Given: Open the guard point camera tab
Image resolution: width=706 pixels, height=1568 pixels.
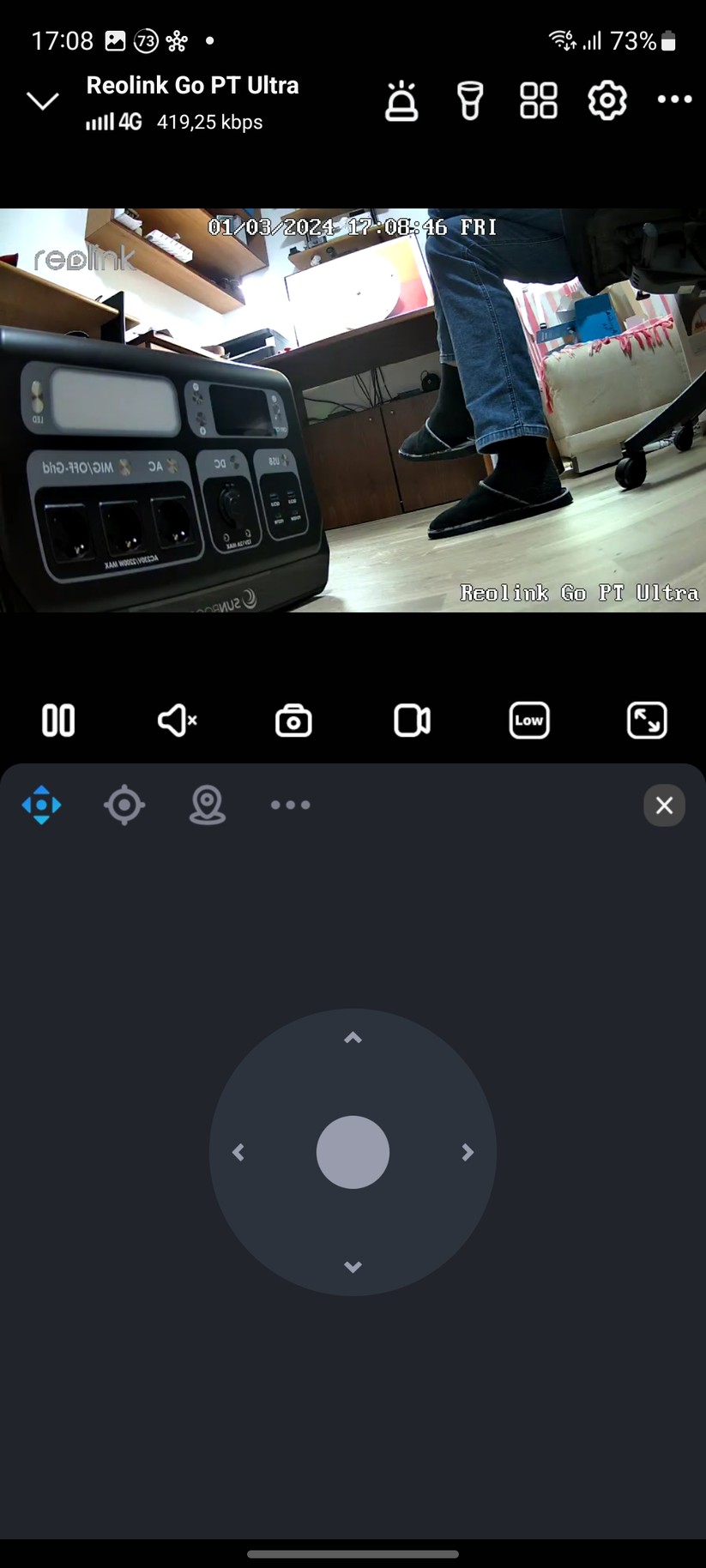Looking at the screenshot, I should pyautogui.click(x=208, y=805).
